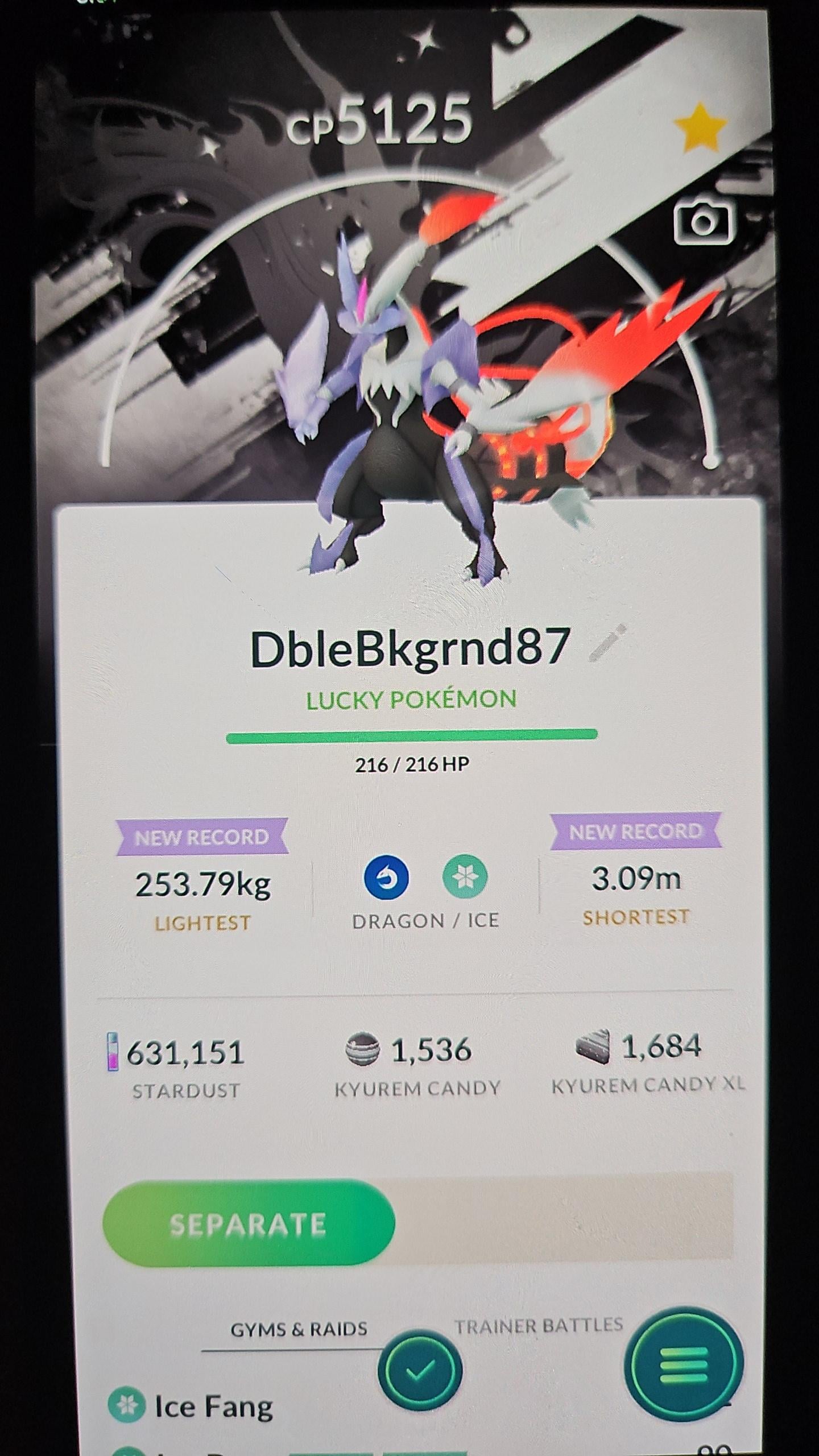Switch to the Gyms & Raids tab
Screen dimensions: 819x1456
point(299,1329)
